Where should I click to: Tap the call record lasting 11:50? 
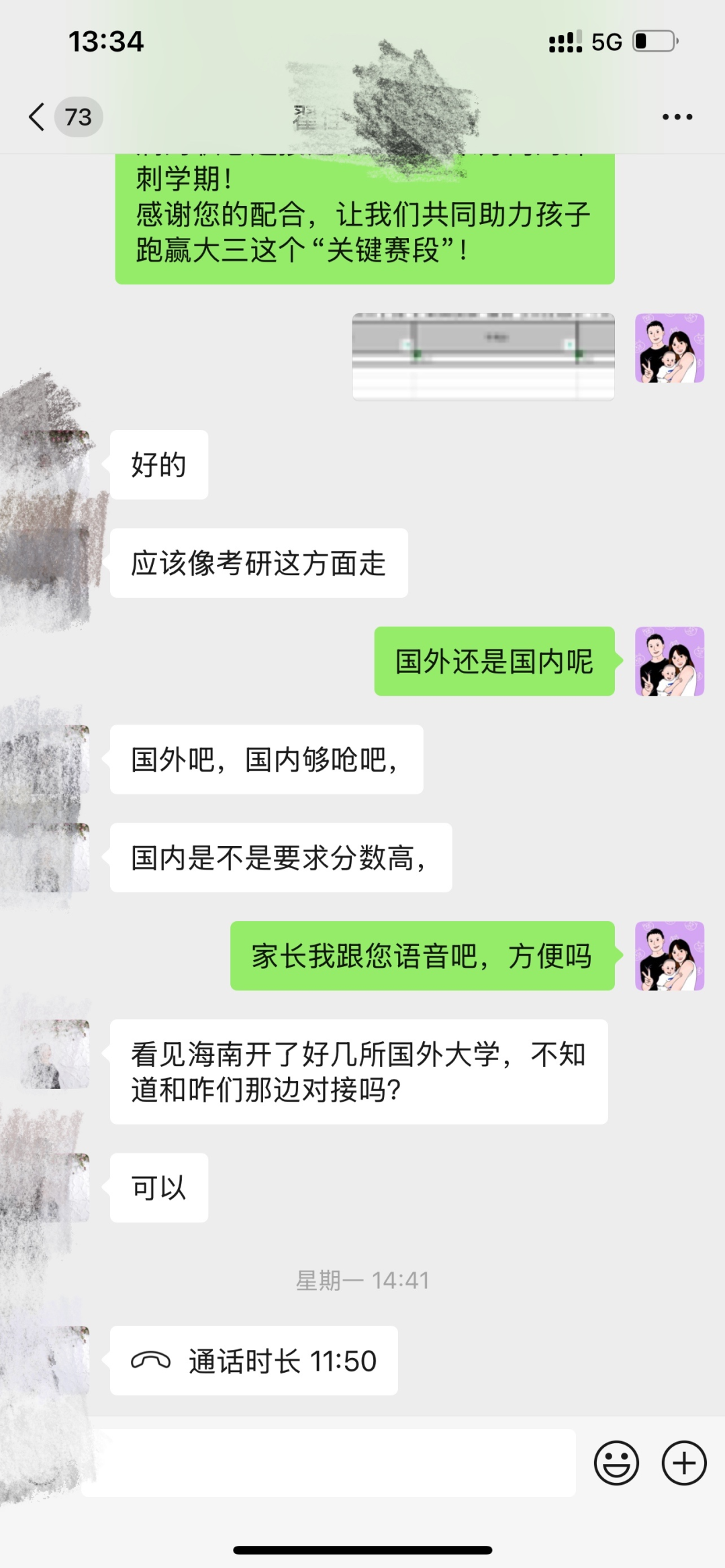click(254, 1361)
